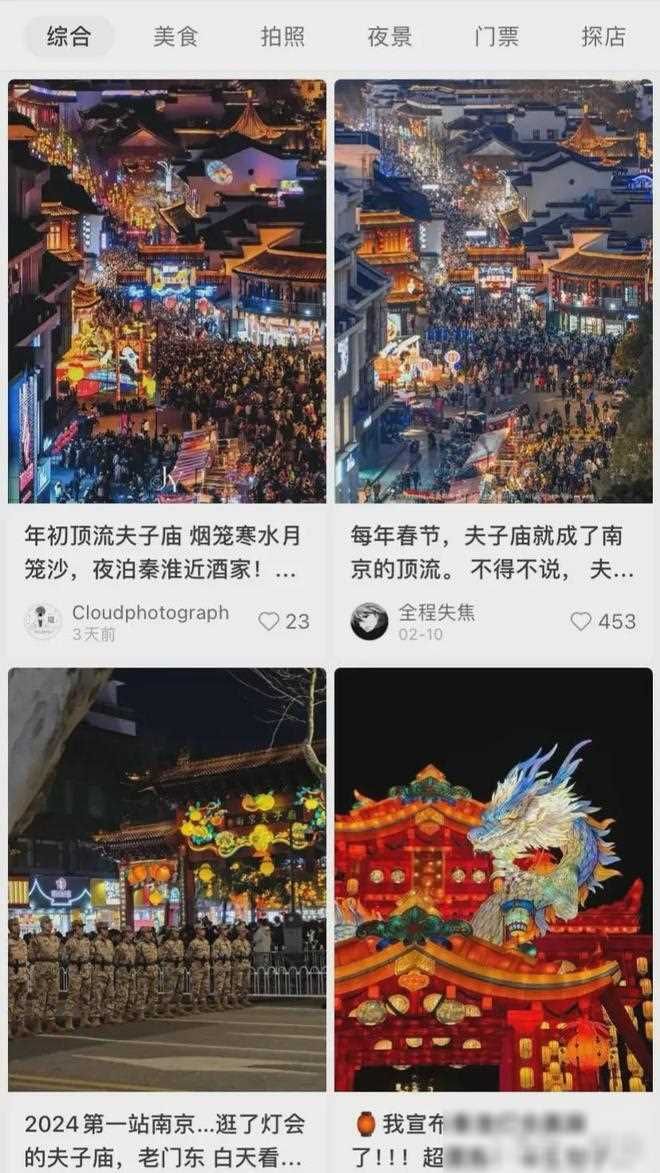
Task: Open the post 2024 第一站南京
Action: point(167,880)
